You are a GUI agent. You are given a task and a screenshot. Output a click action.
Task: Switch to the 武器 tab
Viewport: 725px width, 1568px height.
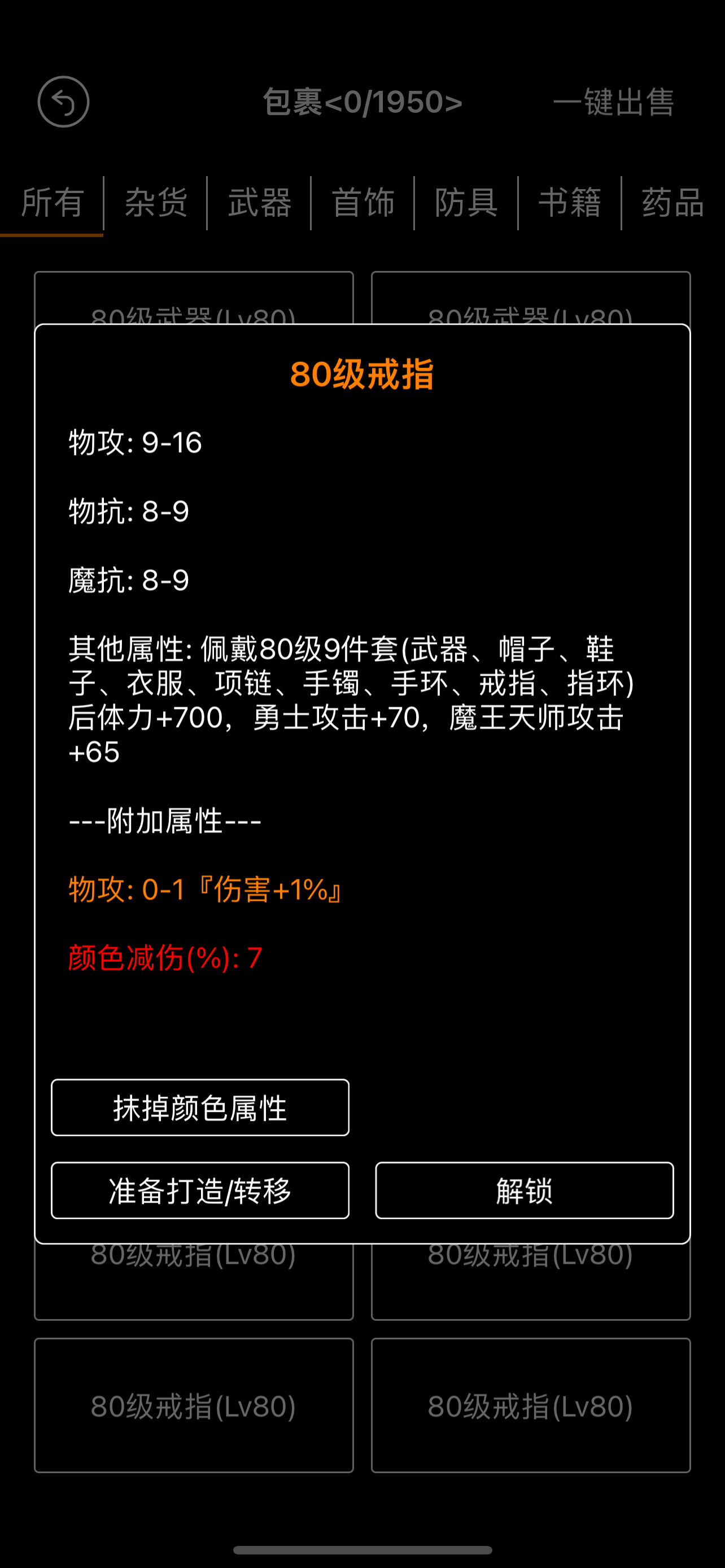coord(259,203)
